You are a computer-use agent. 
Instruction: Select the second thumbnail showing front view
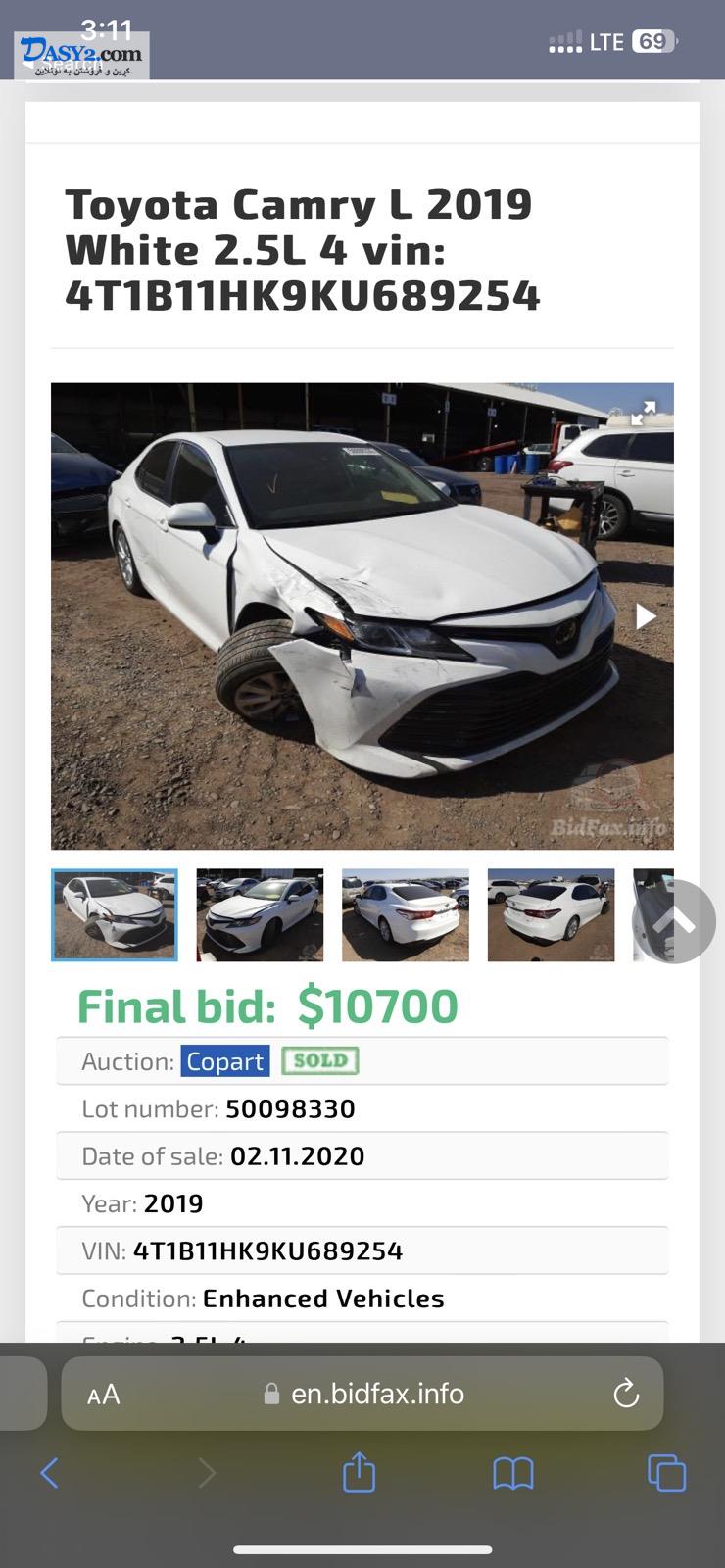pyautogui.click(x=260, y=915)
